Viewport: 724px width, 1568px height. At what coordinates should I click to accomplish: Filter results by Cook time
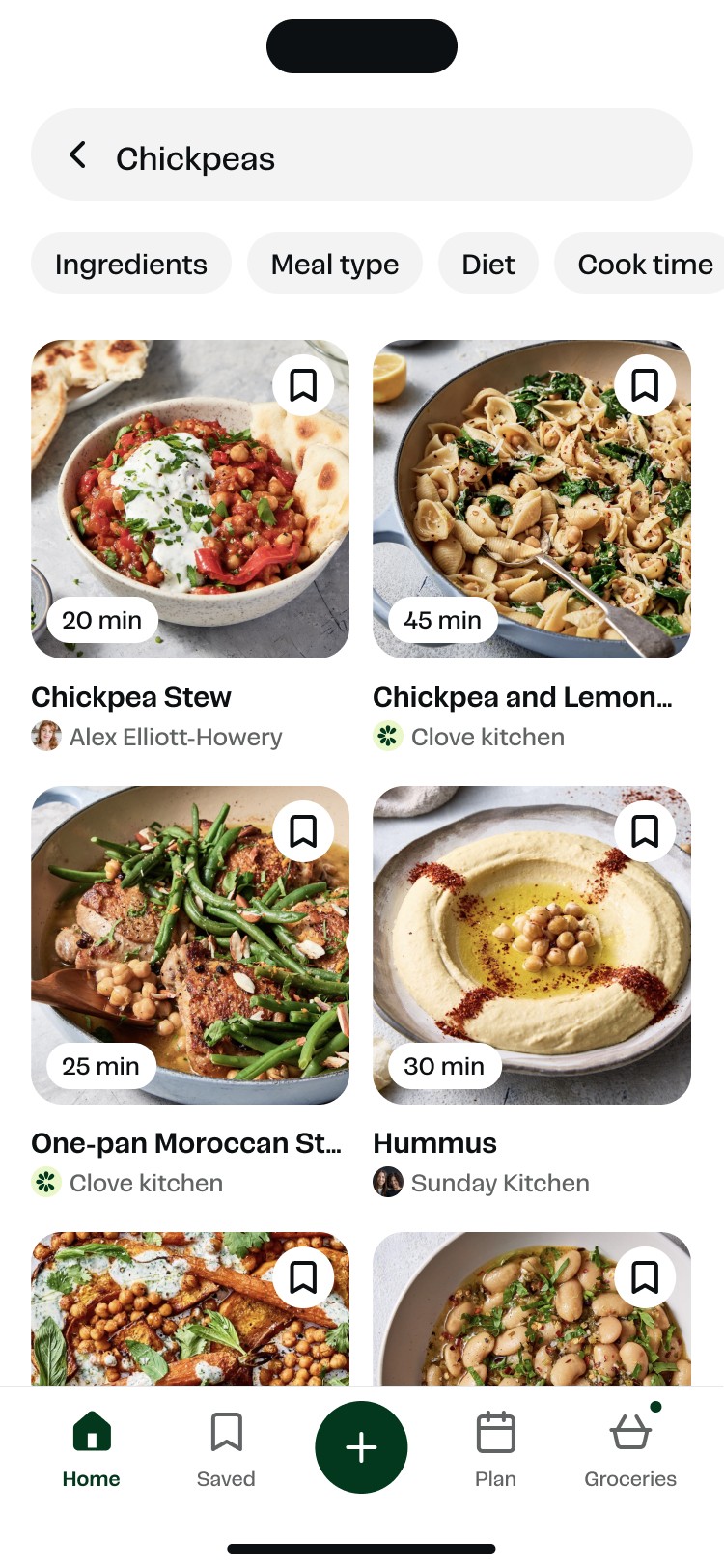point(644,264)
